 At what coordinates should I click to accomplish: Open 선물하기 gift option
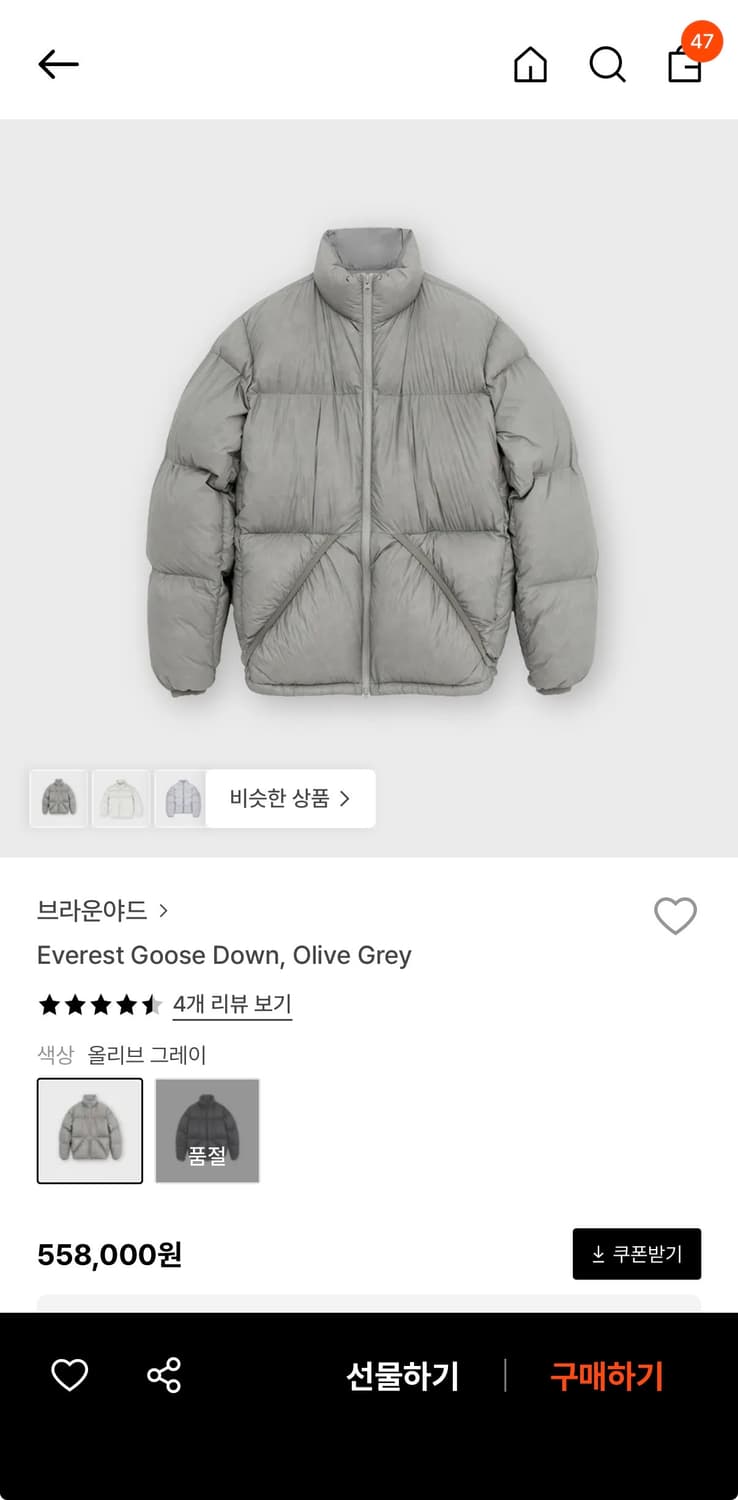[x=402, y=1376]
